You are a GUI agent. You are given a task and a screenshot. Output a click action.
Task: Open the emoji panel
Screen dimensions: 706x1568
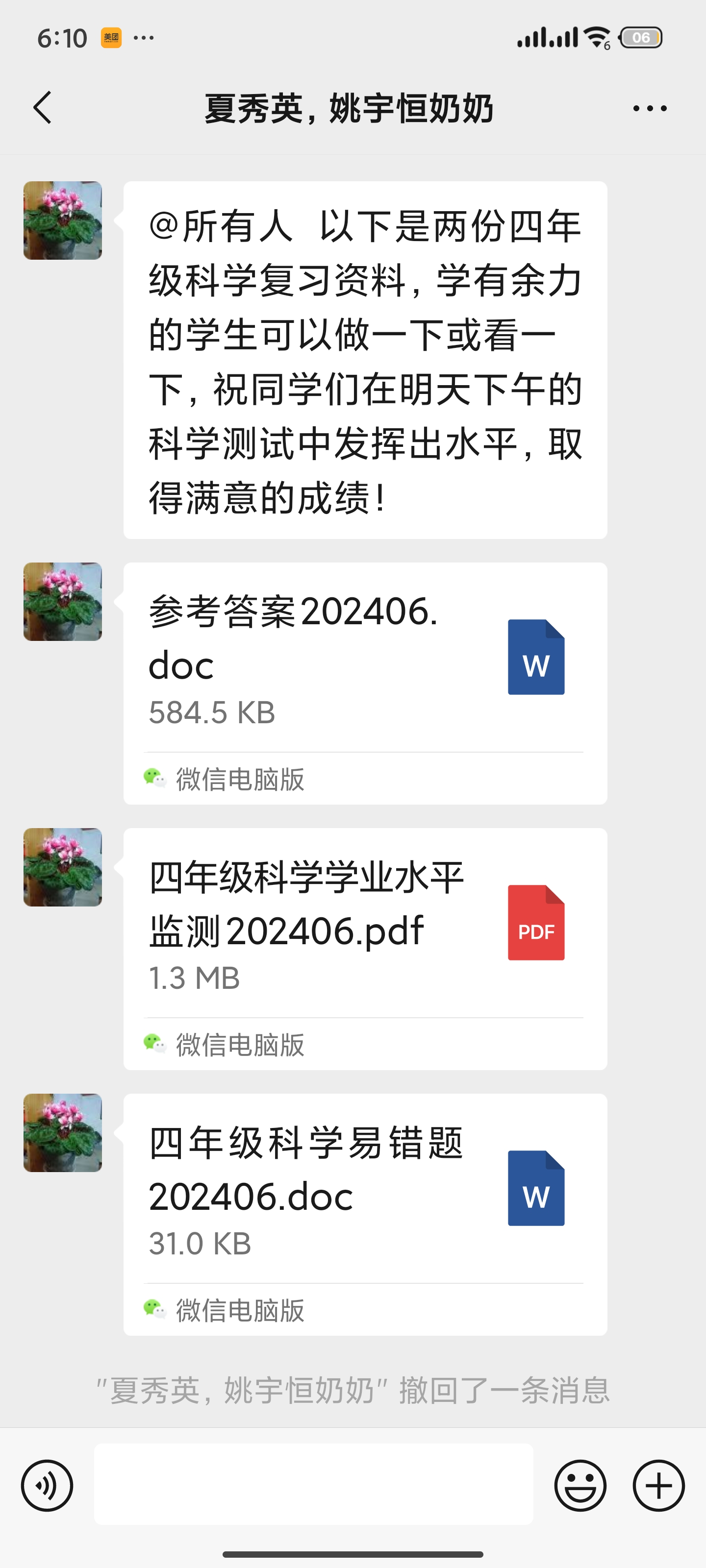[580, 1485]
